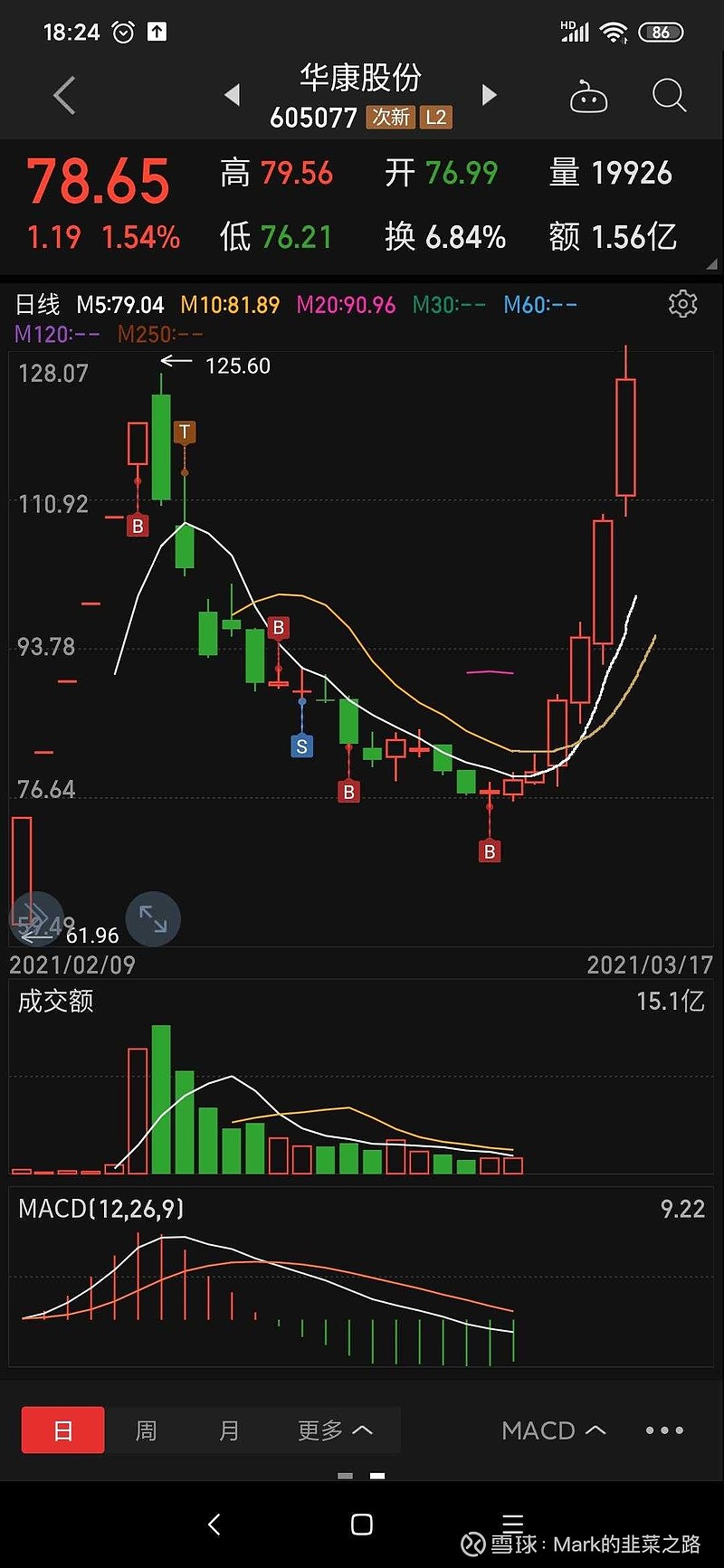Switch to the 周 weekly tab
Image resolution: width=724 pixels, height=1568 pixels.
(x=146, y=1430)
